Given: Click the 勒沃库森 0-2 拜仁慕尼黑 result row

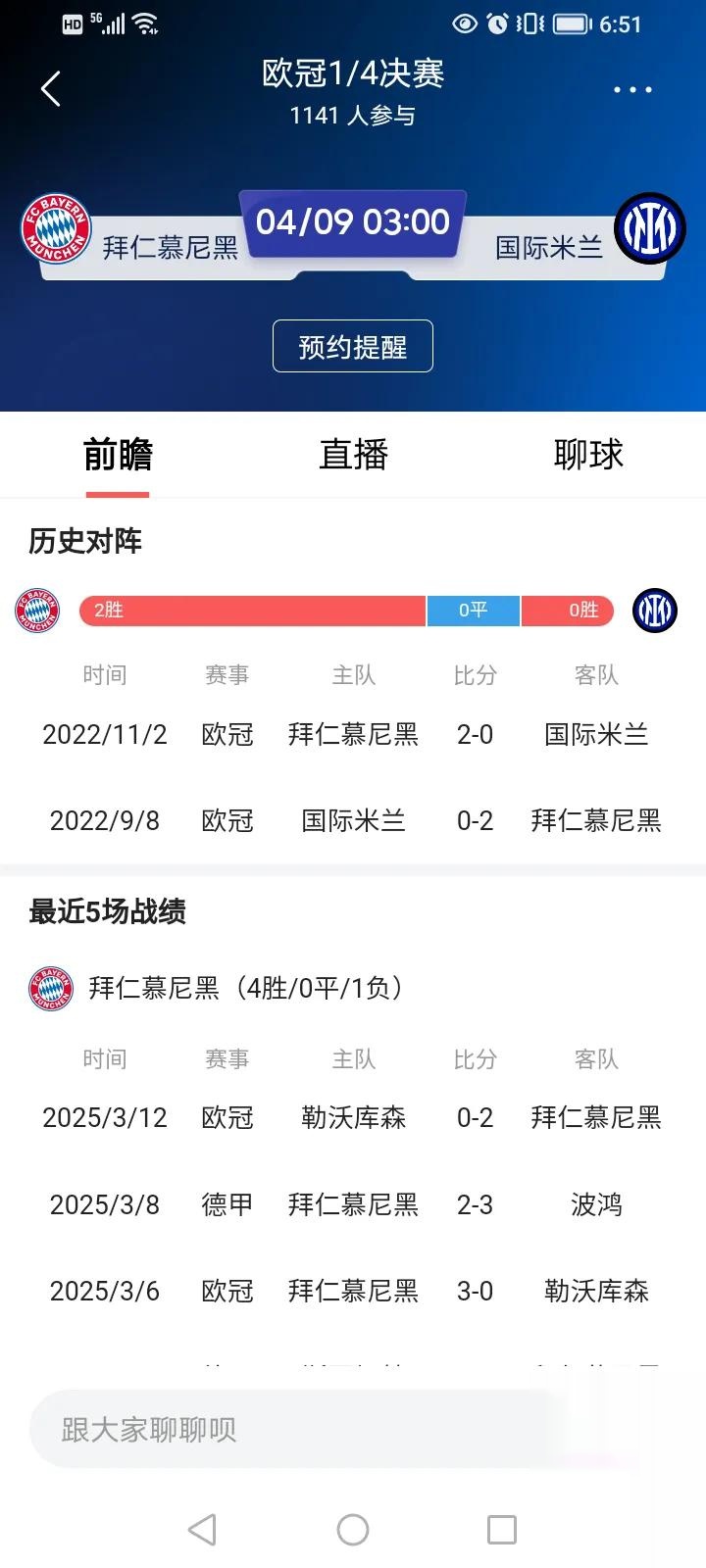Looking at the screenshot, I should [353, 1117].
